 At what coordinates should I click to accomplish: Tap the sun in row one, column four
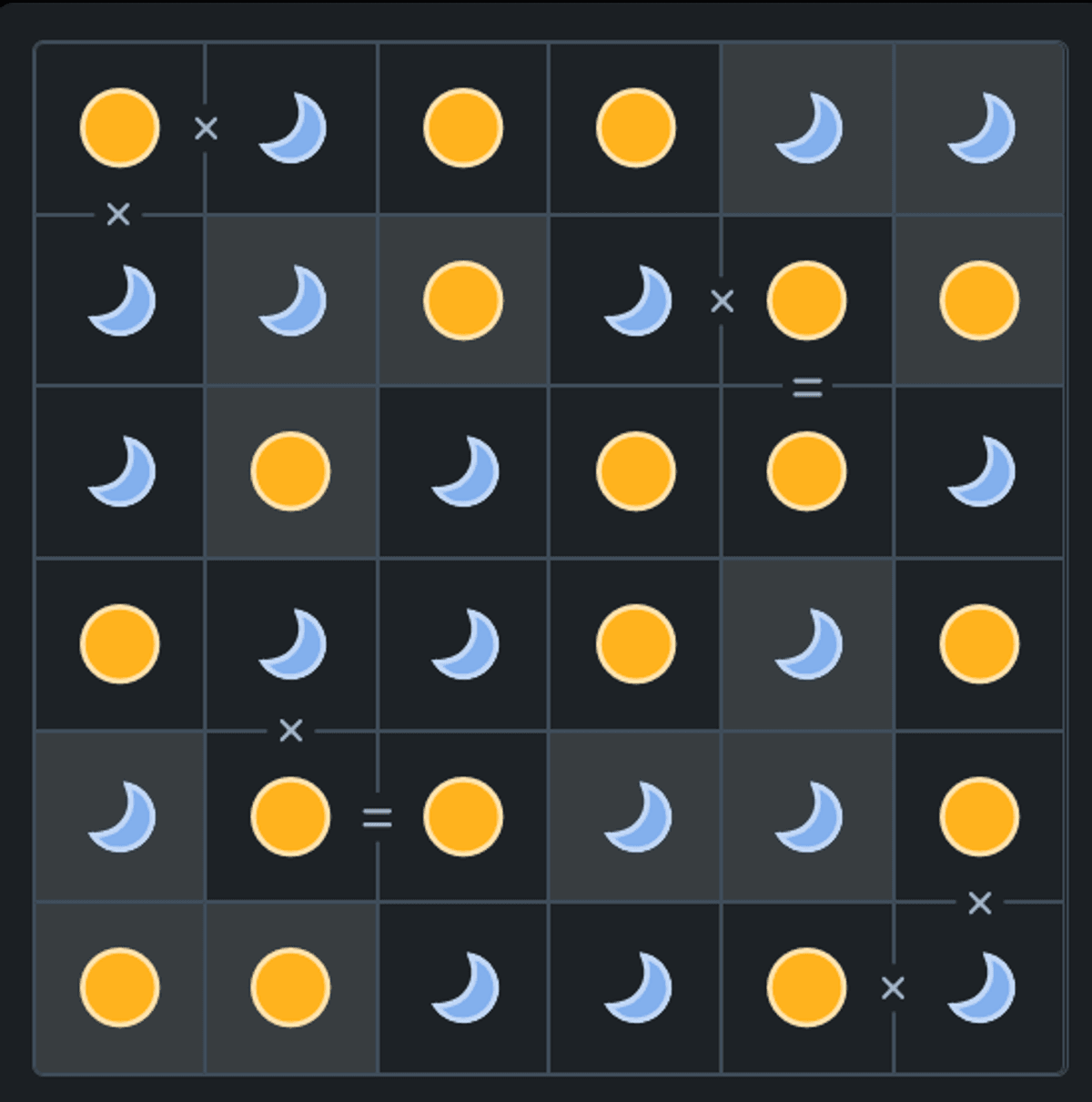click(x=635, y=128)
